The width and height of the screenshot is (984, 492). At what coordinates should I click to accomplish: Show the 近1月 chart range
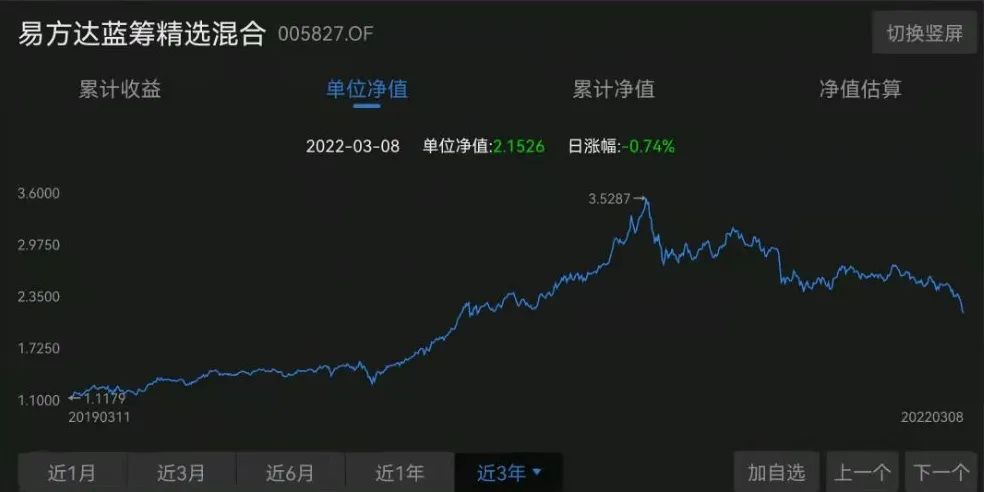(72, 473)
